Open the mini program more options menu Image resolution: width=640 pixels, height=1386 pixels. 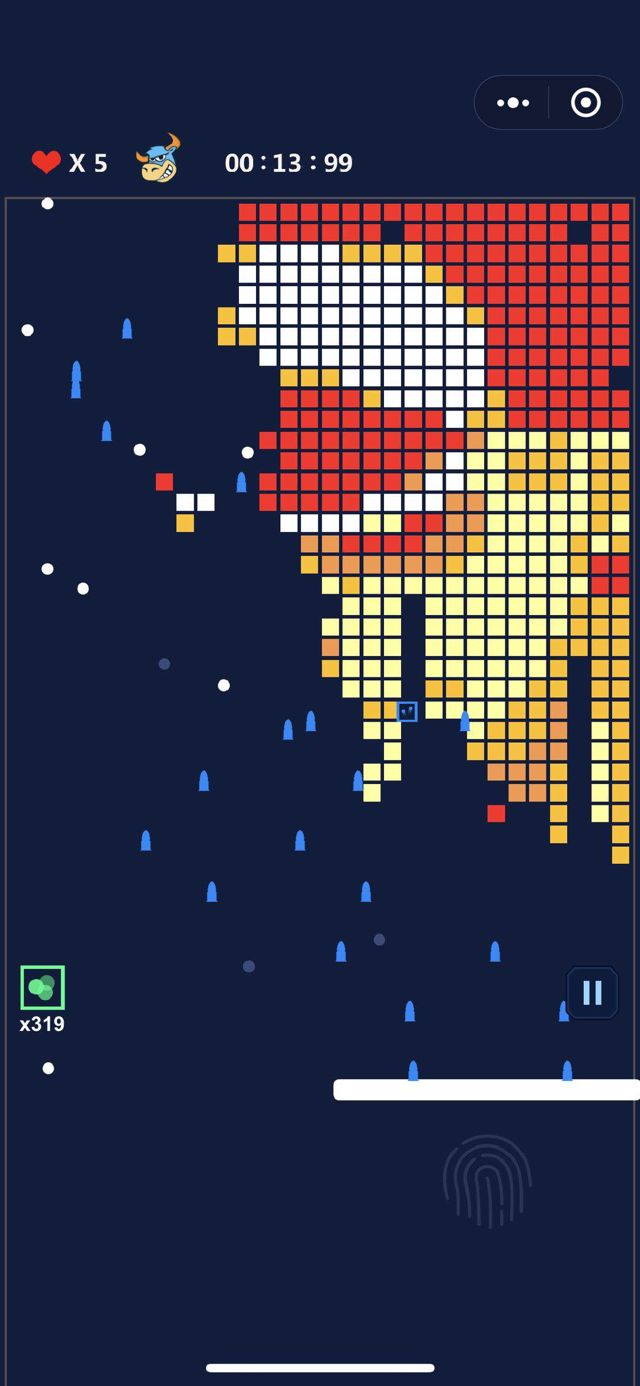click(513, 103)
